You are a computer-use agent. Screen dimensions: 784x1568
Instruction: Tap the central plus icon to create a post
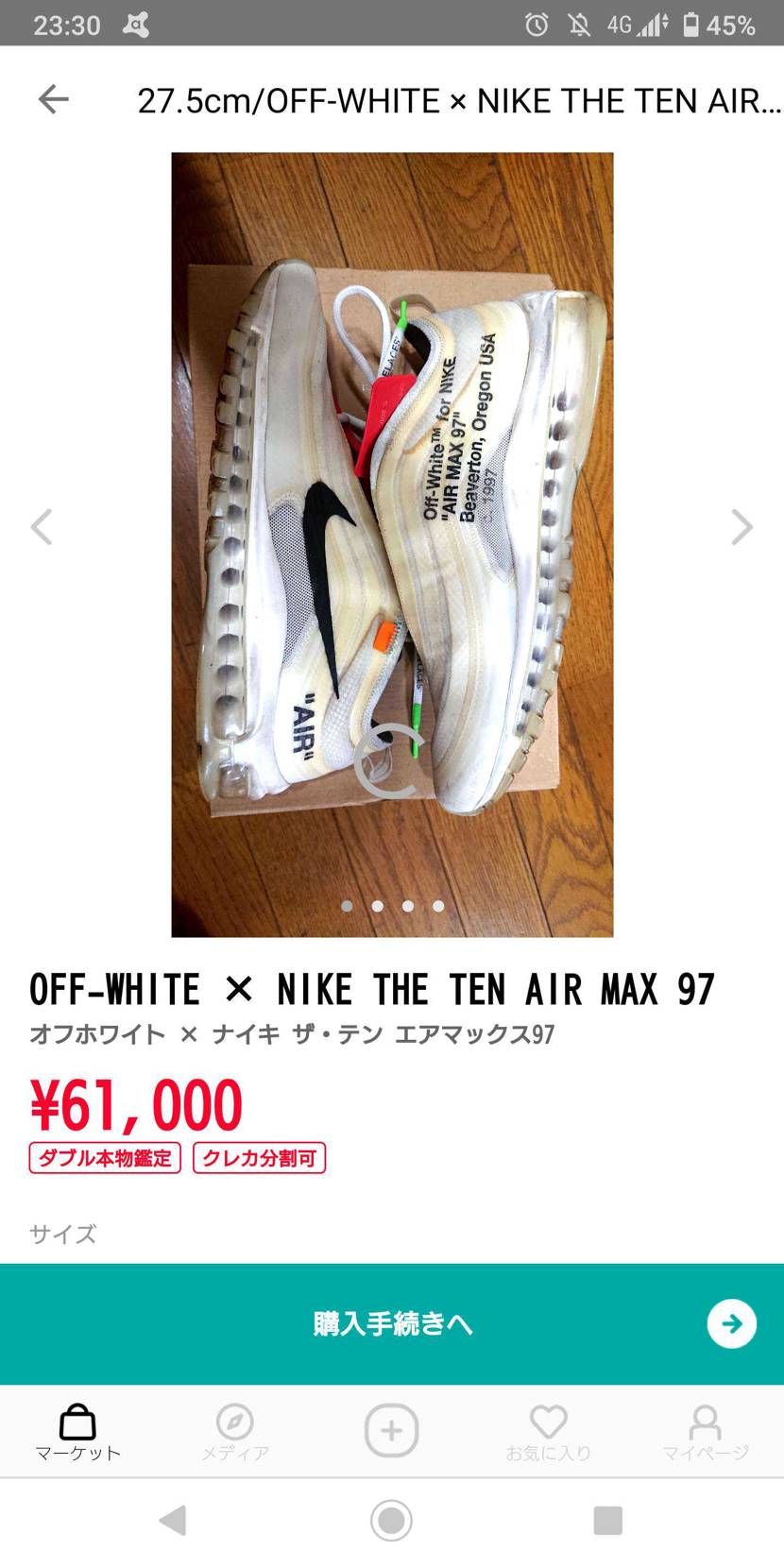(x=392, y=1429)
